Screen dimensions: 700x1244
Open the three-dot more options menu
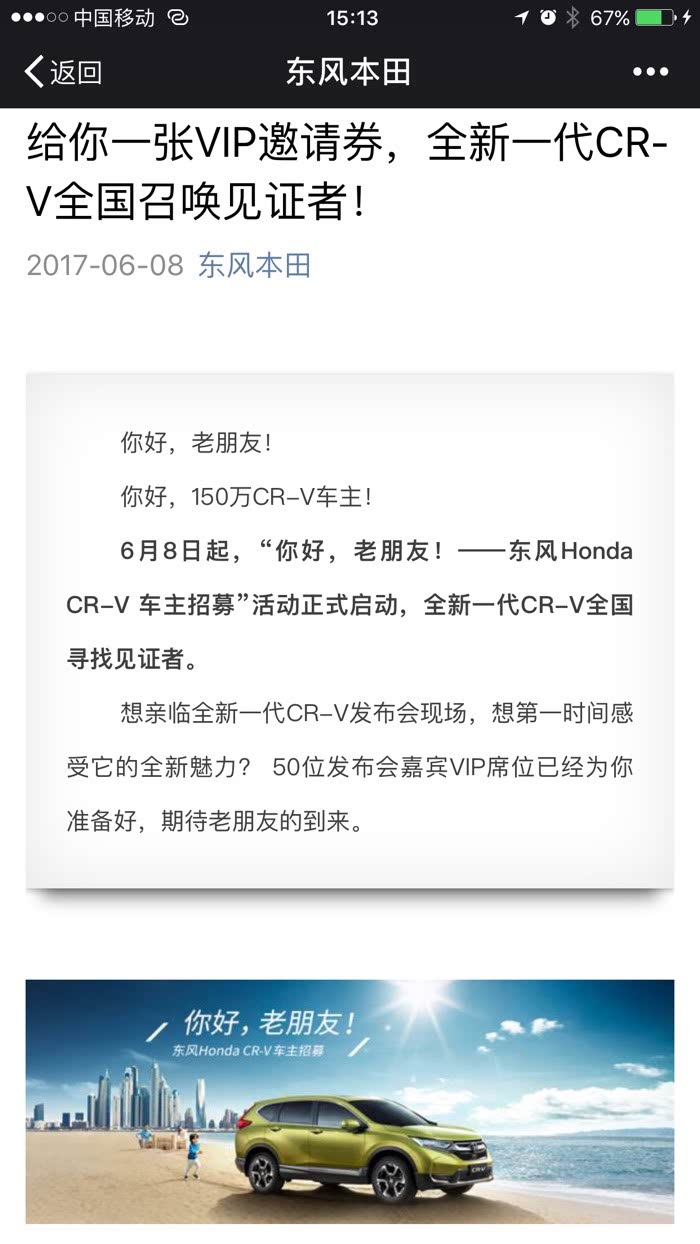650,72
